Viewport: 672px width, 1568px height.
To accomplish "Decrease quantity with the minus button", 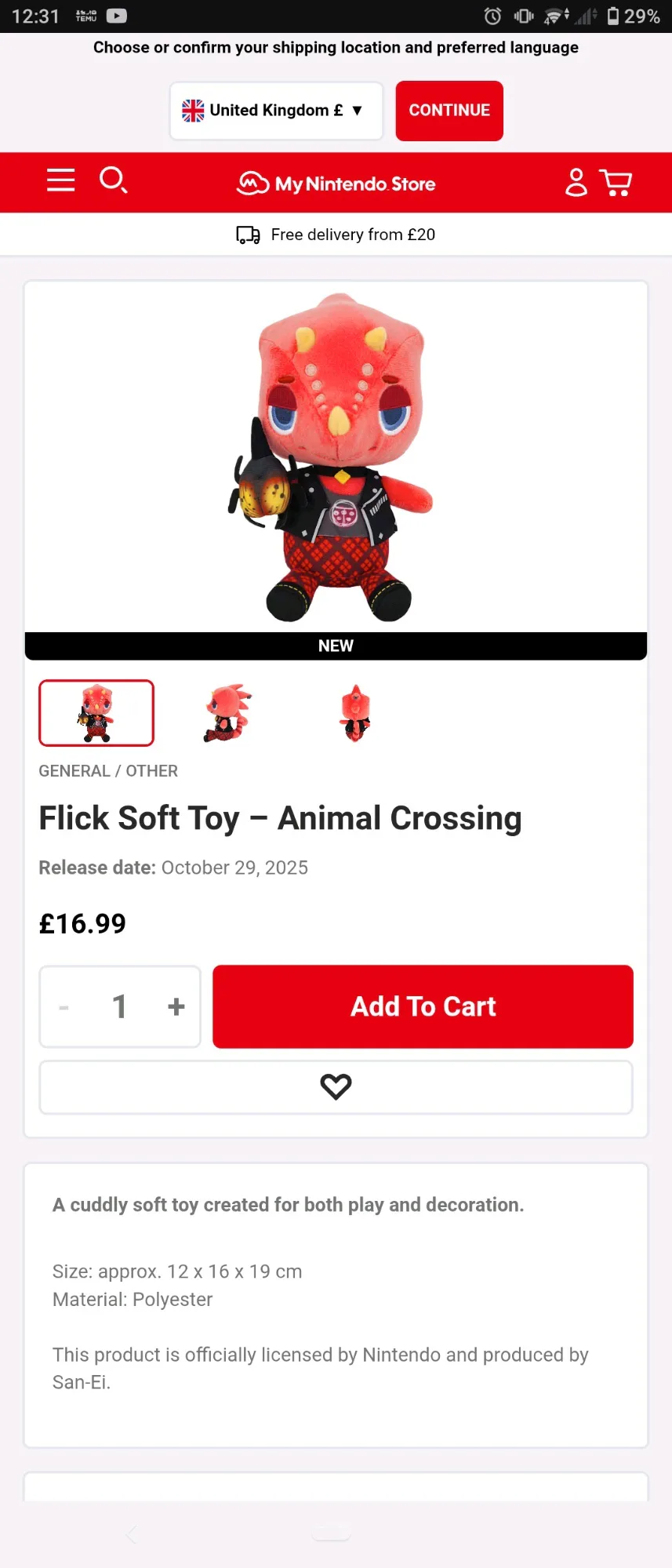I will [x=64, y=1006].
